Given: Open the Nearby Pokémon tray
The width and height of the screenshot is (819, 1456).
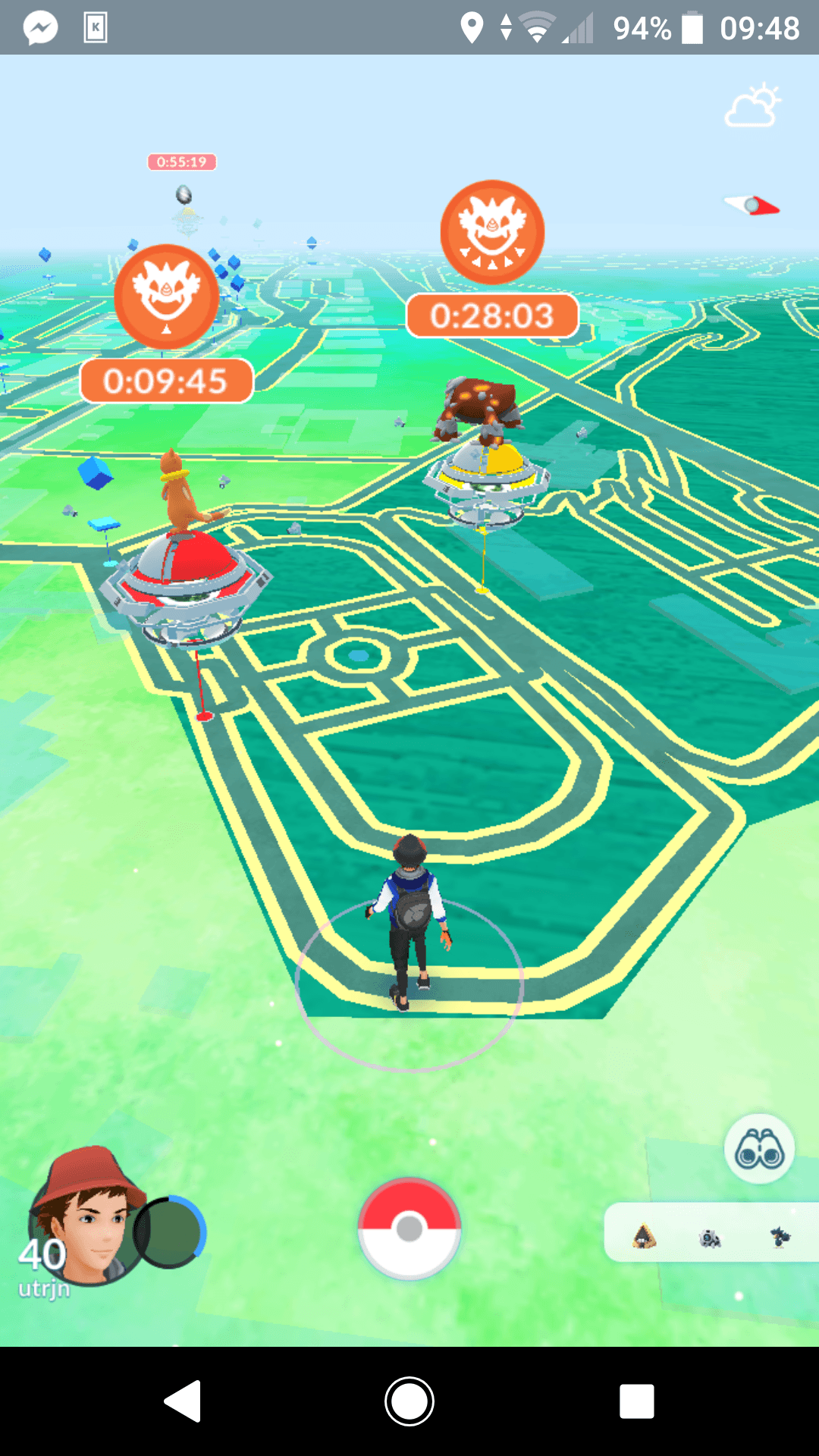Looking at the screenshot, I should (x=711, y=1232).
